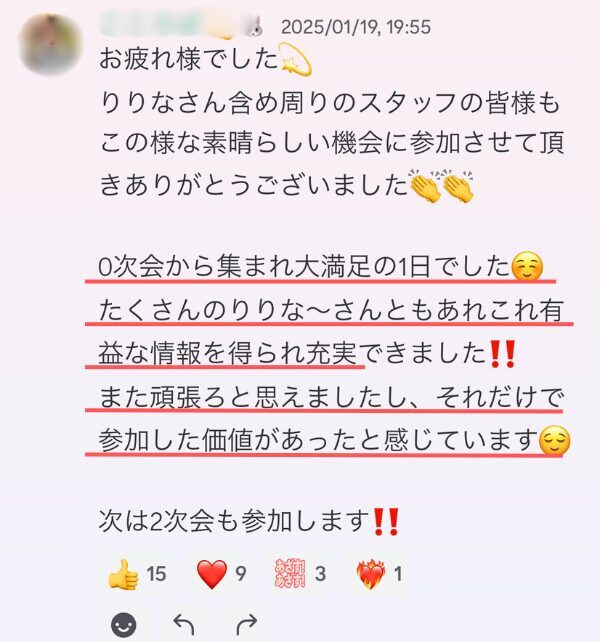
Task: Reply to this message
Action: coord(184,625)
